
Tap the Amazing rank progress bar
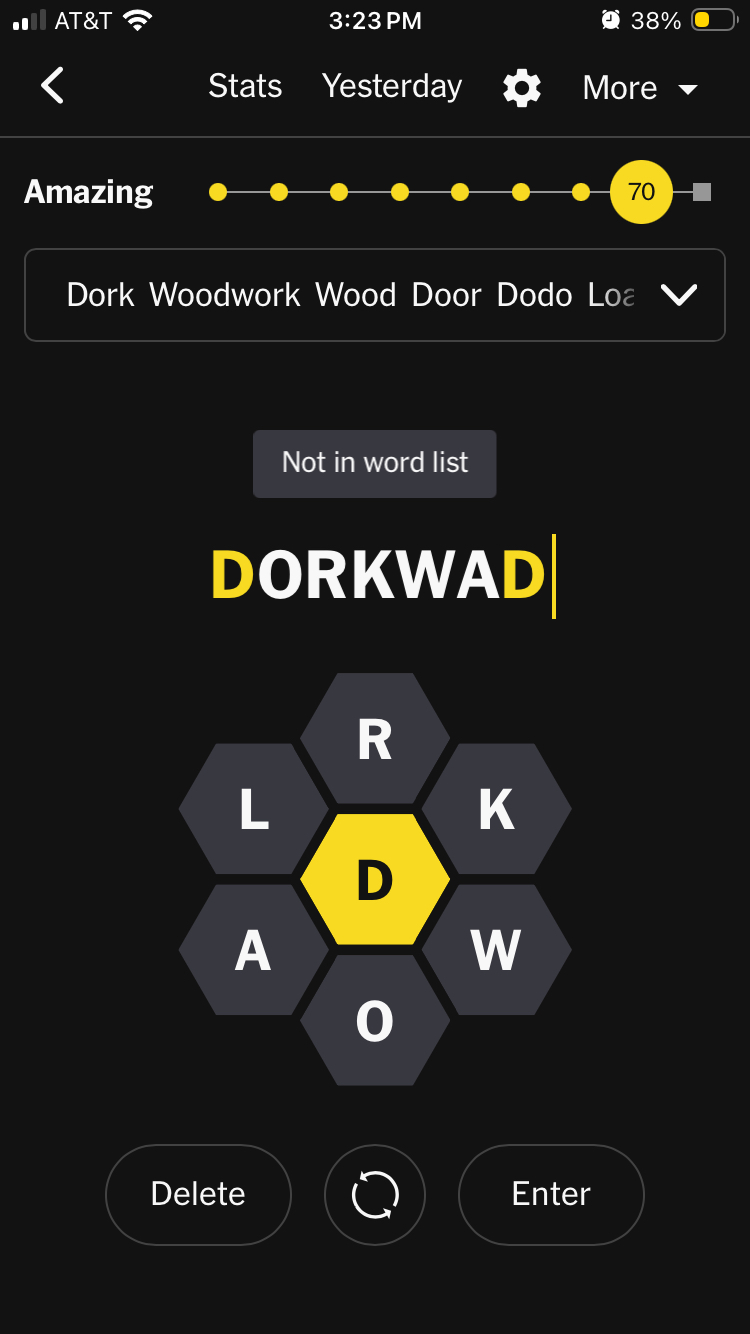click(x=460, y=192)
